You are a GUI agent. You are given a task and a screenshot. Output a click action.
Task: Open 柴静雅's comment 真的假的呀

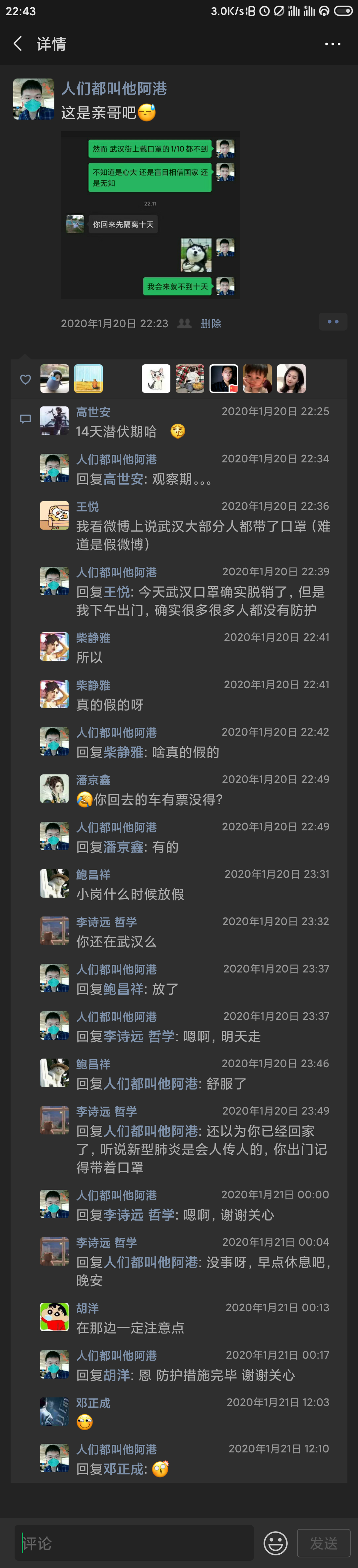coord(110,704)
